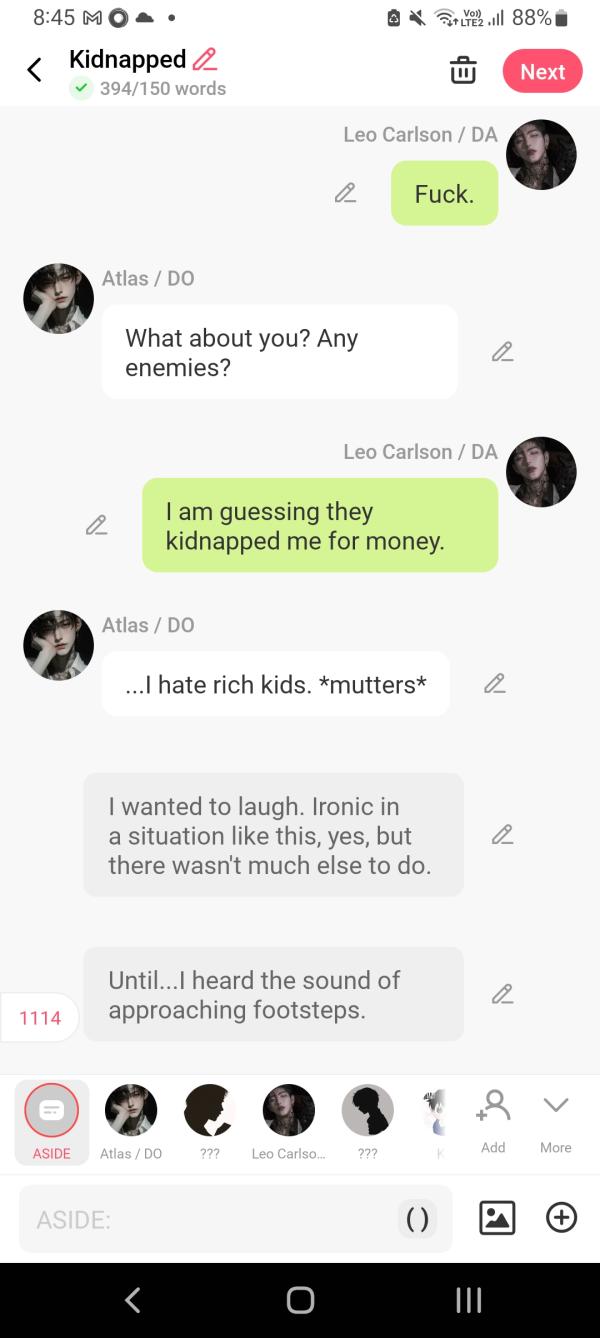600x1338 pixels.
Task: Tap the Next button
Action: [x=542, y=72]
